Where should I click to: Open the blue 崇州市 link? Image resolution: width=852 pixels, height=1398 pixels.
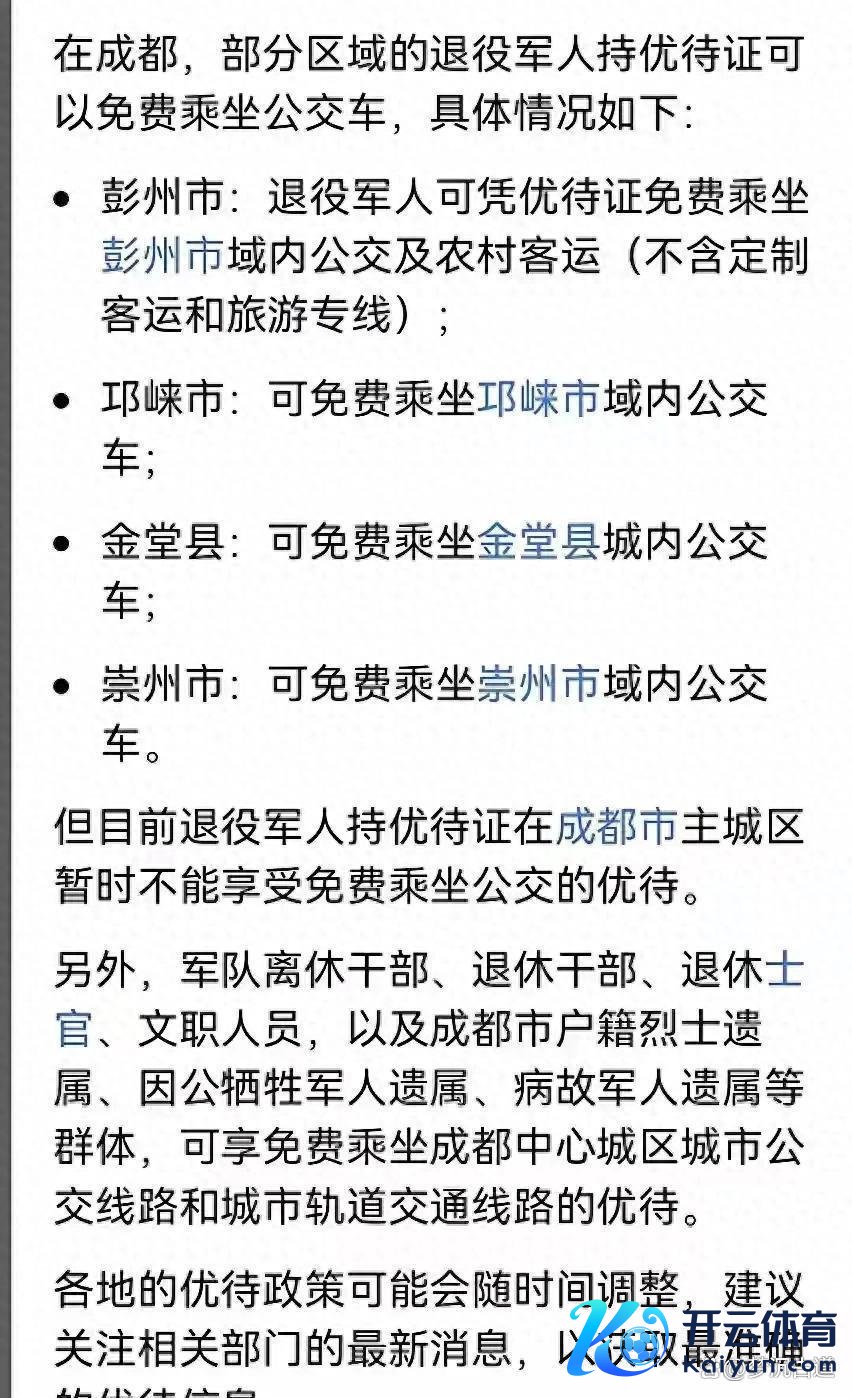(x=538, y=685)
